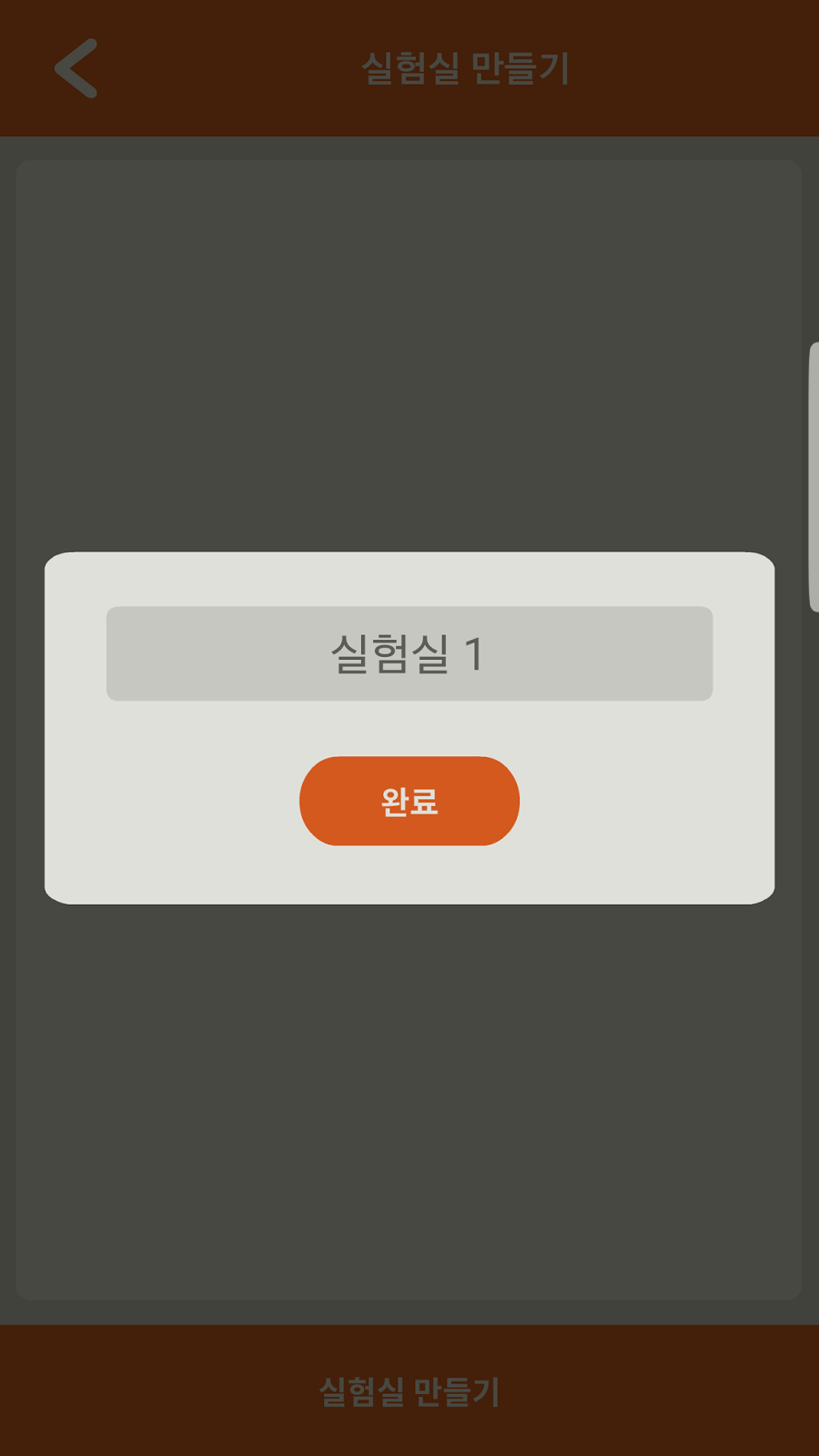Tap the bottom 실험실 만들기 button
819x1456 pixels.
(409, 1390)
